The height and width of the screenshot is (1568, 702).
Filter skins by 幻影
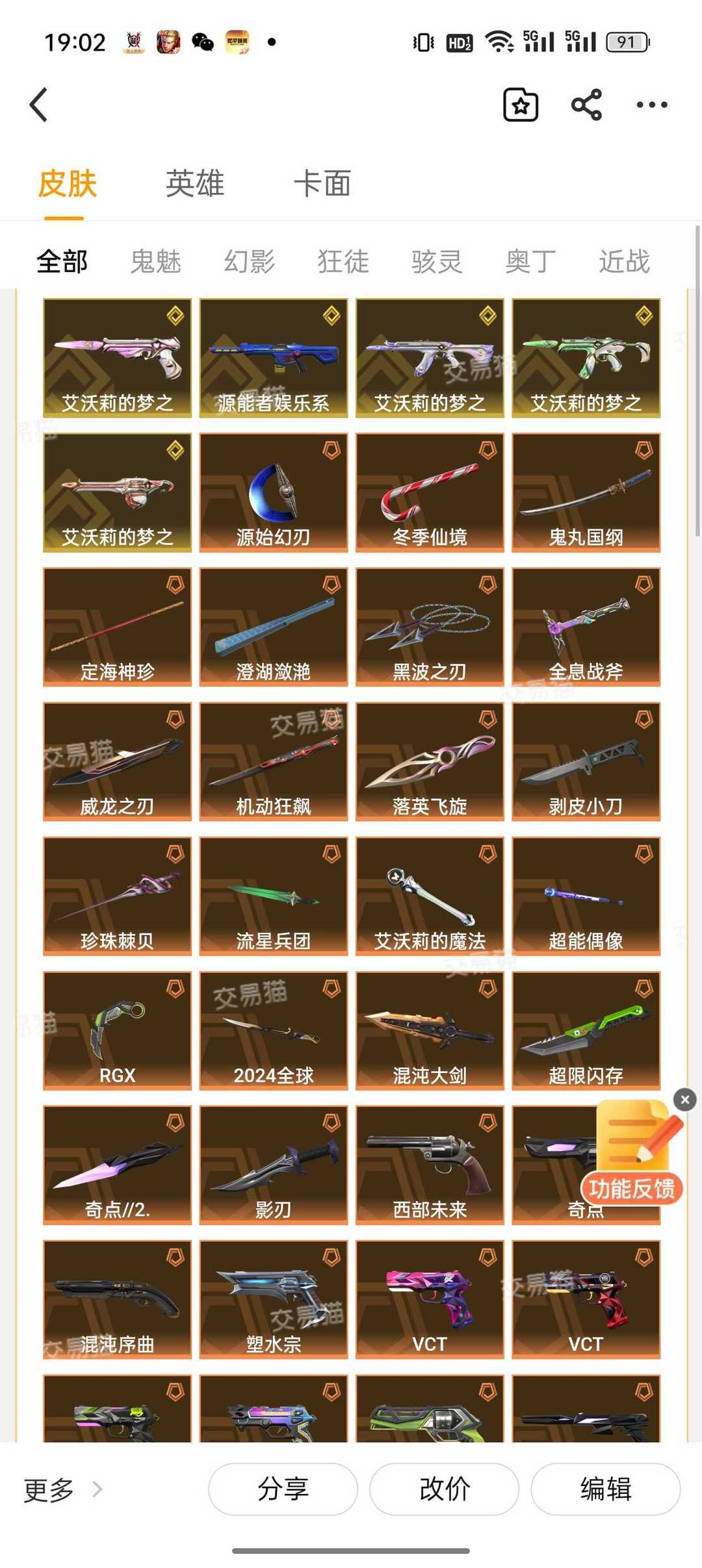tap(249, 262)
